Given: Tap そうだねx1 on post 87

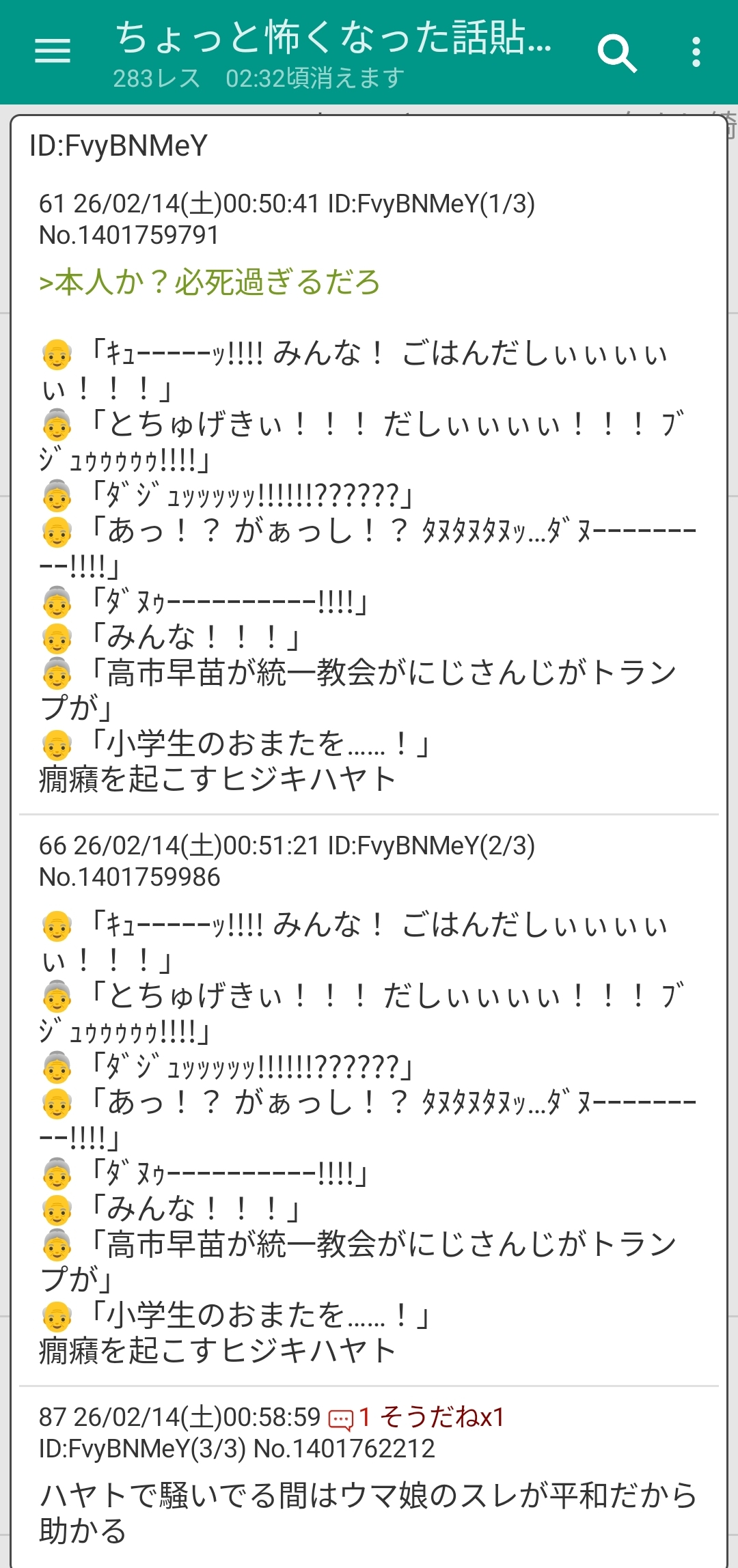Looking at the screenshot, I should click(x=442, y=1417).
